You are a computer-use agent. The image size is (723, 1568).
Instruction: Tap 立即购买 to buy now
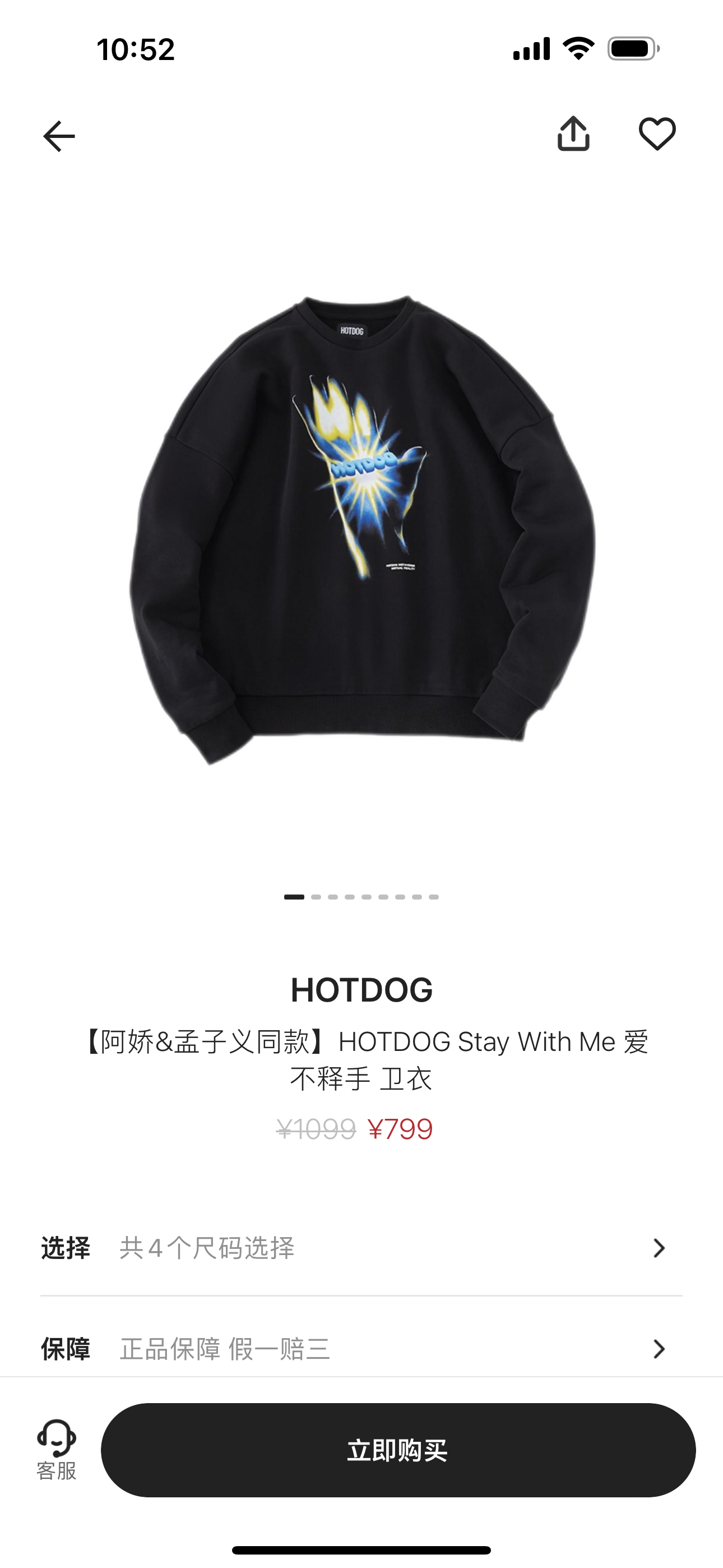[x=398, y=1450]
